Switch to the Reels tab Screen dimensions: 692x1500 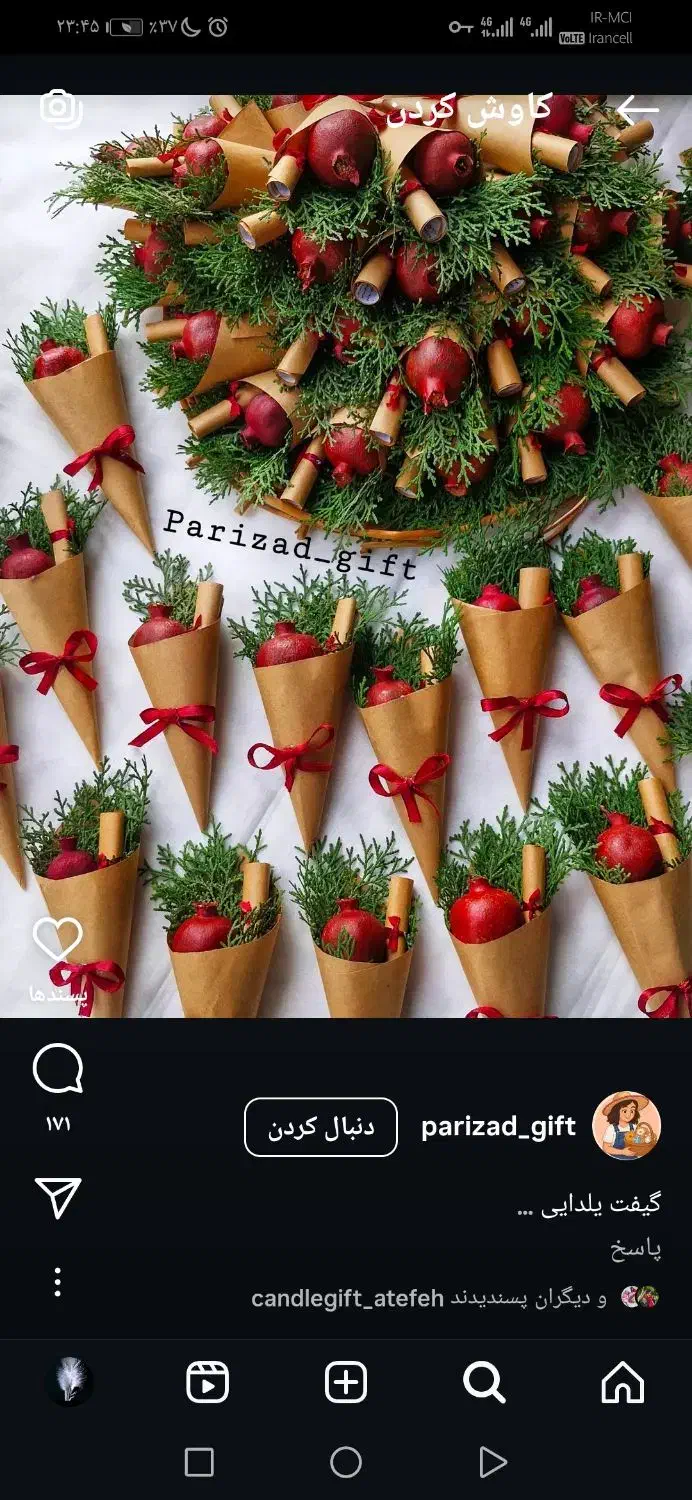(x=208, y=1383)
